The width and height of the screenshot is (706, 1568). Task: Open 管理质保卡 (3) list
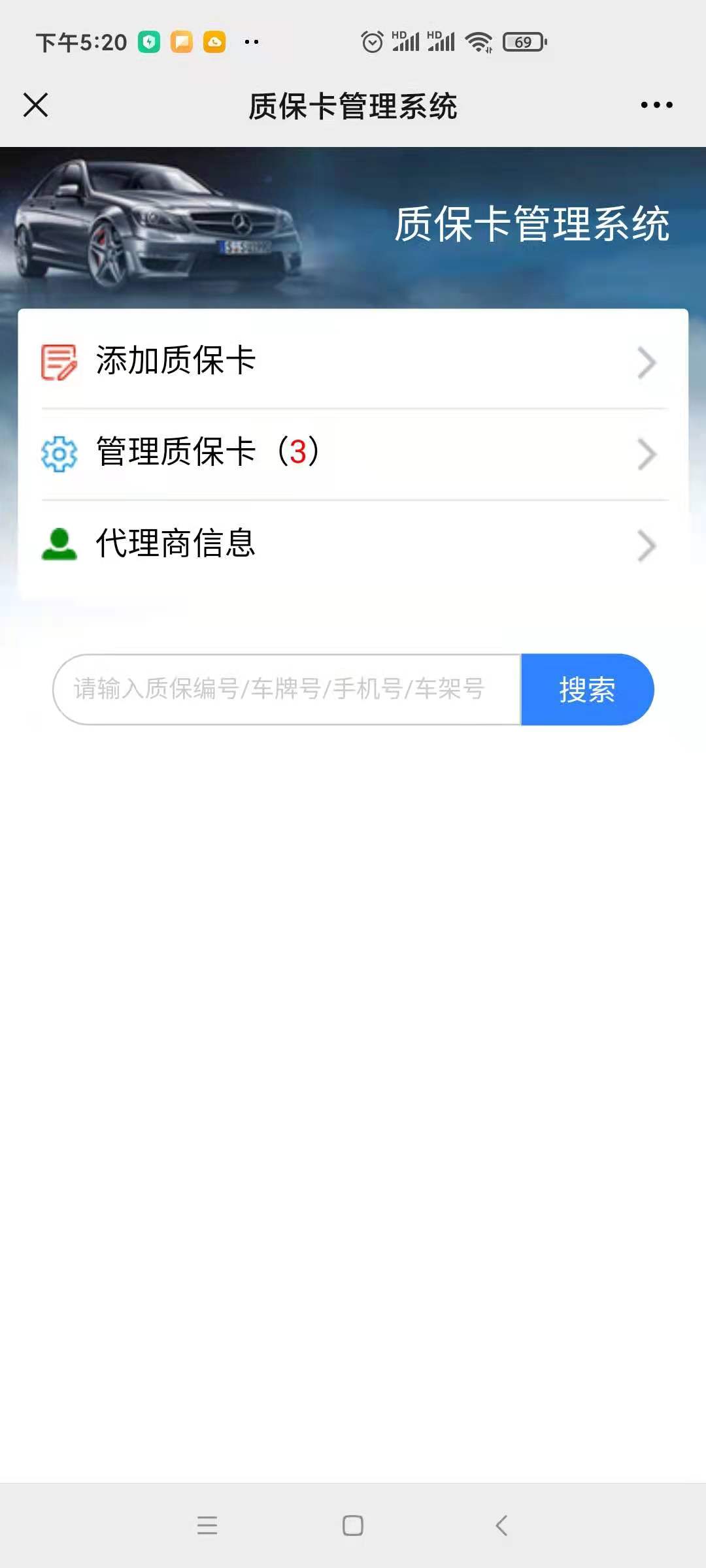click(353, 453)
